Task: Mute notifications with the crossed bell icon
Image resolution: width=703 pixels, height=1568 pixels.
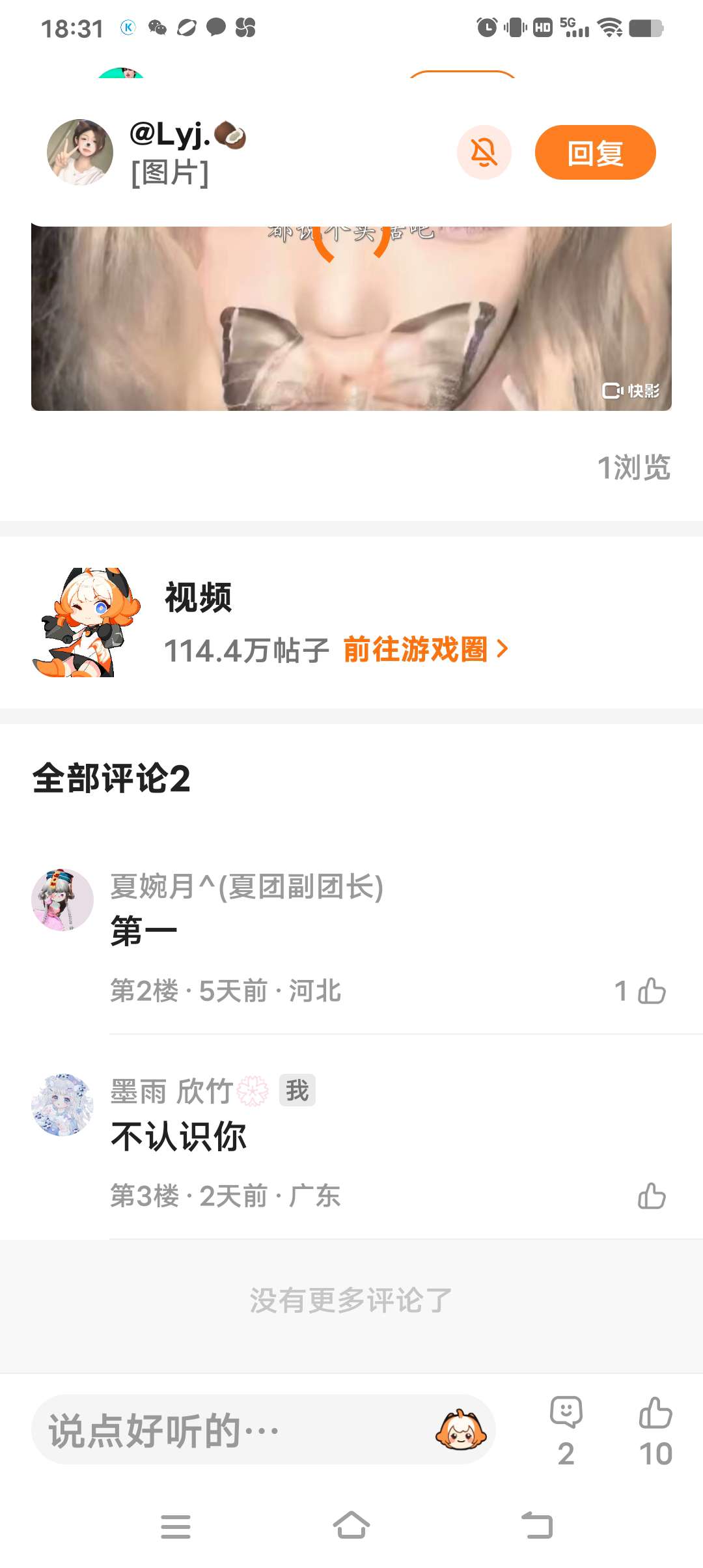Action: click(484, 152)
